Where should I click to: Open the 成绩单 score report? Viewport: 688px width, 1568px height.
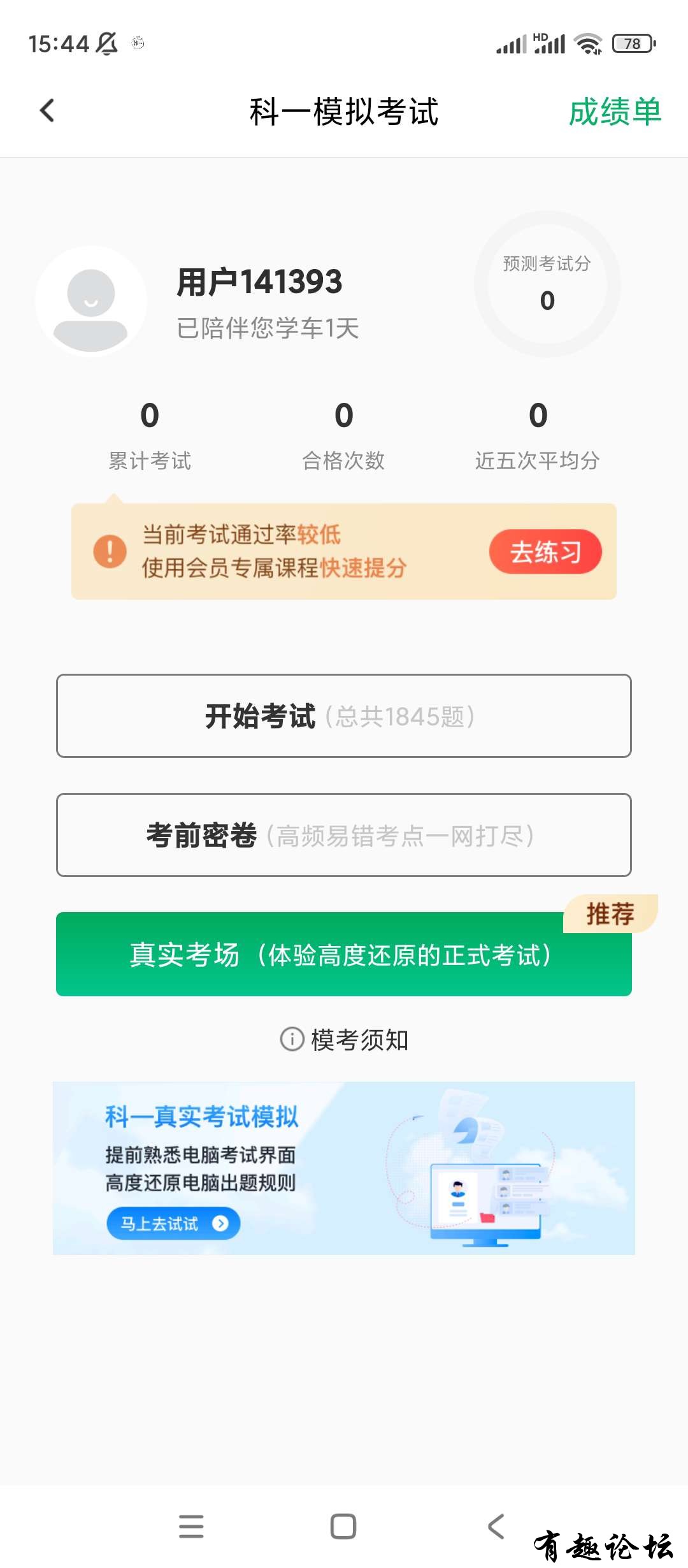coord(614,112)
